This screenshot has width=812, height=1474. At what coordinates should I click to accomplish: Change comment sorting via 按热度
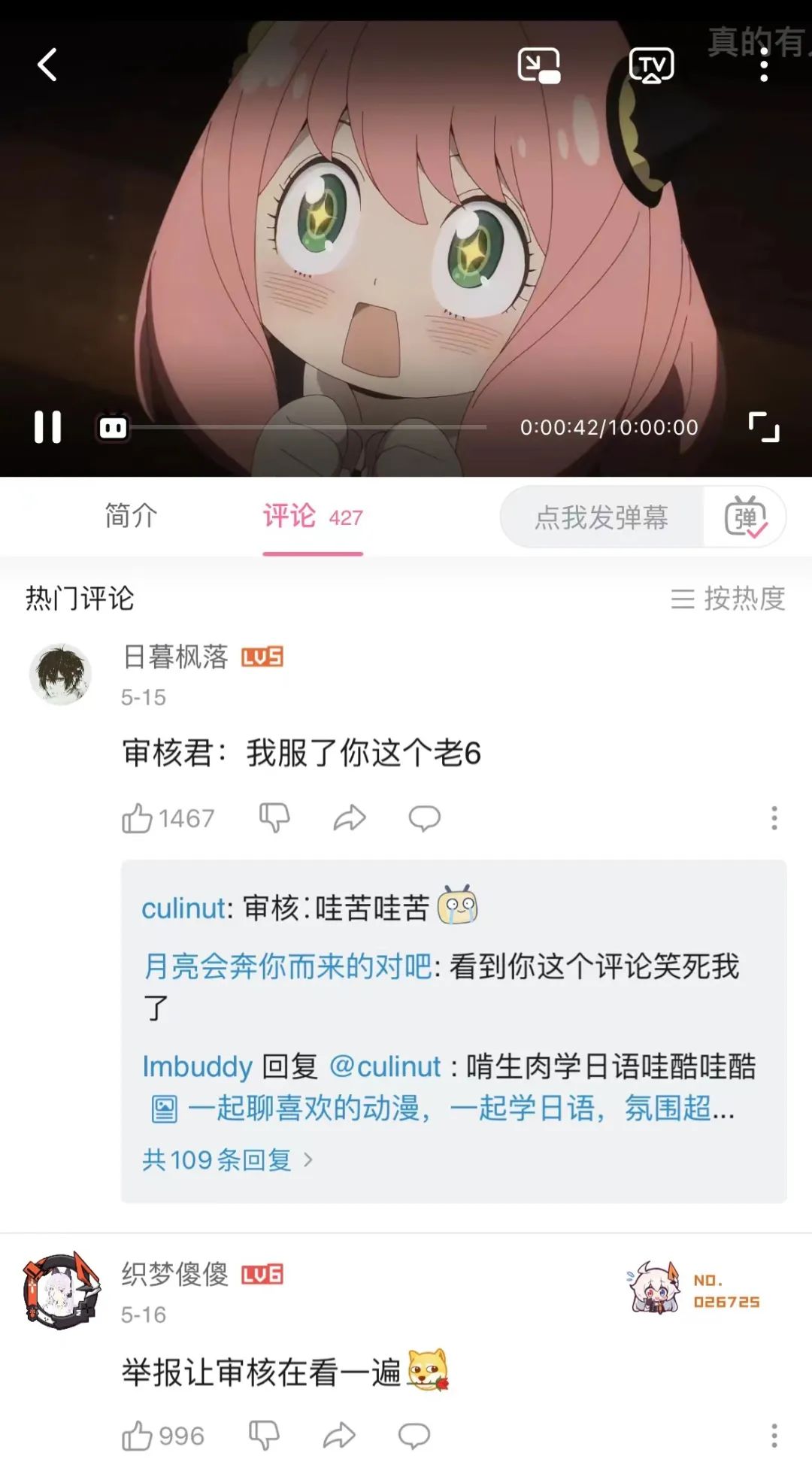pyautogui.click(x=728, y=599)
